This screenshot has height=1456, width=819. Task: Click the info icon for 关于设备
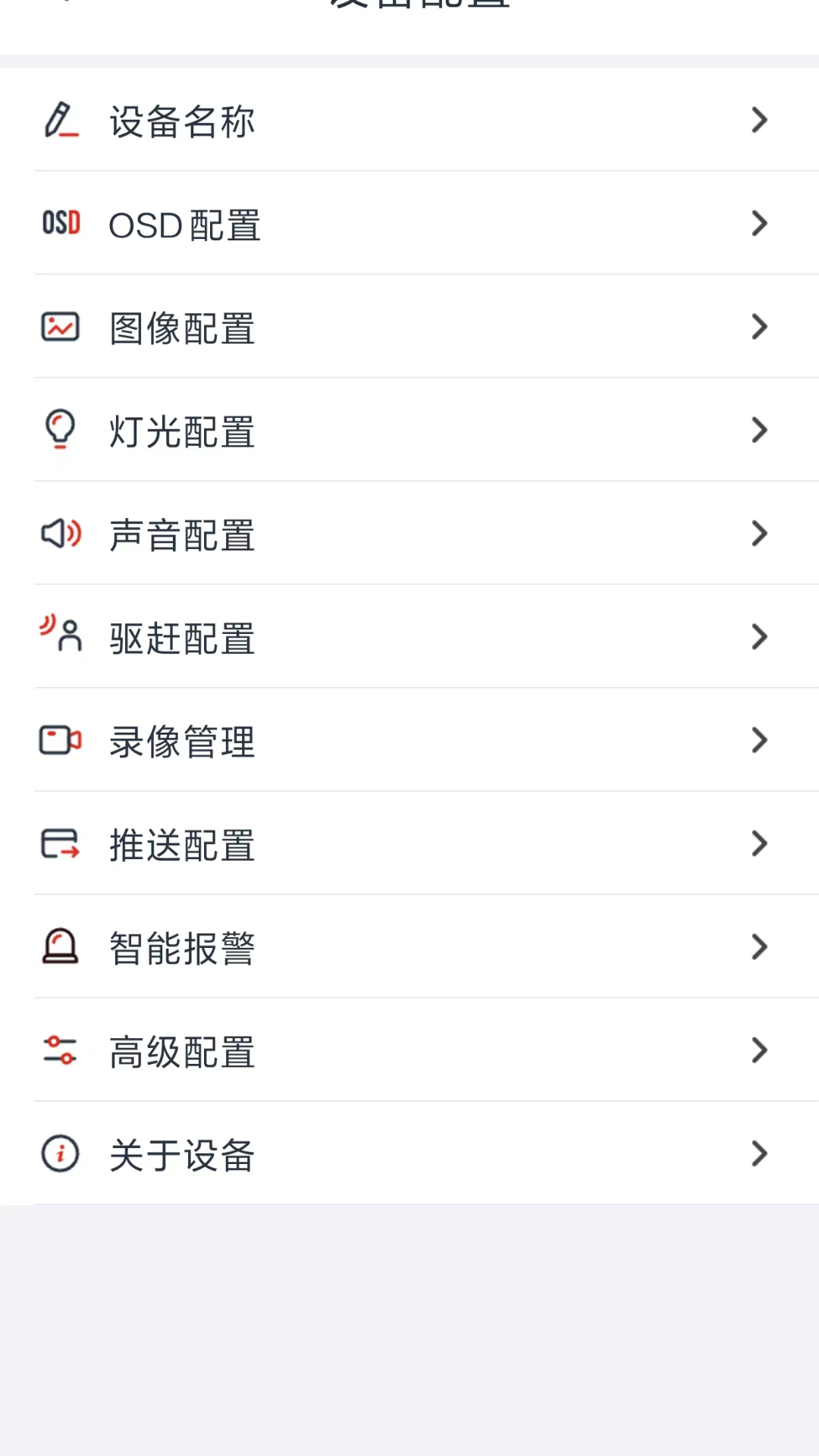coord(61,1153)
